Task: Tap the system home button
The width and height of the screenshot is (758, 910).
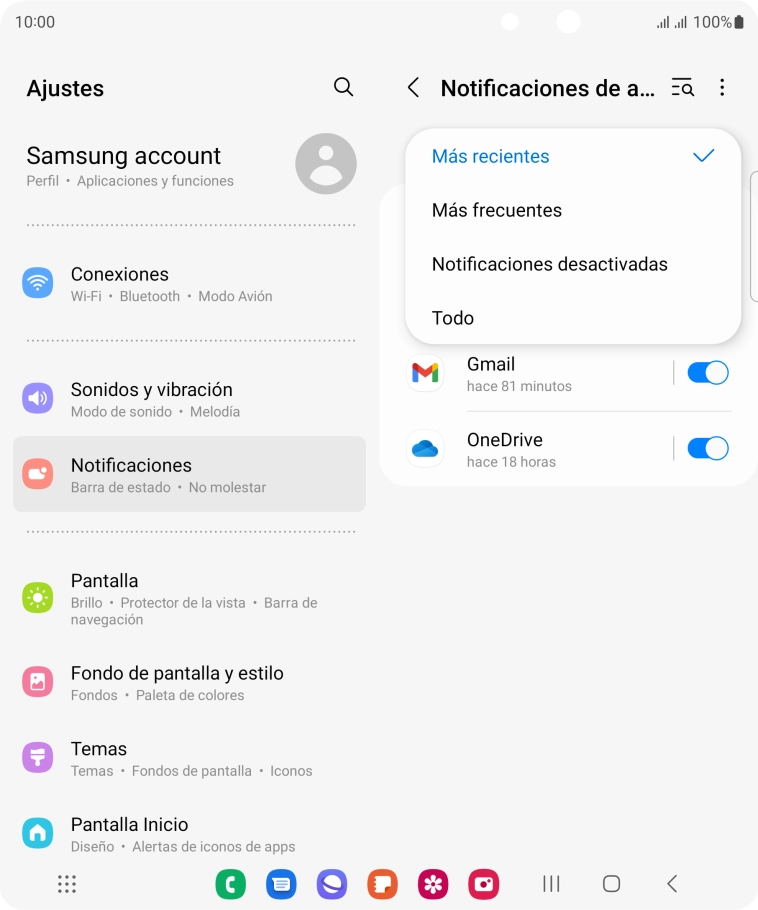Action: 611,884
